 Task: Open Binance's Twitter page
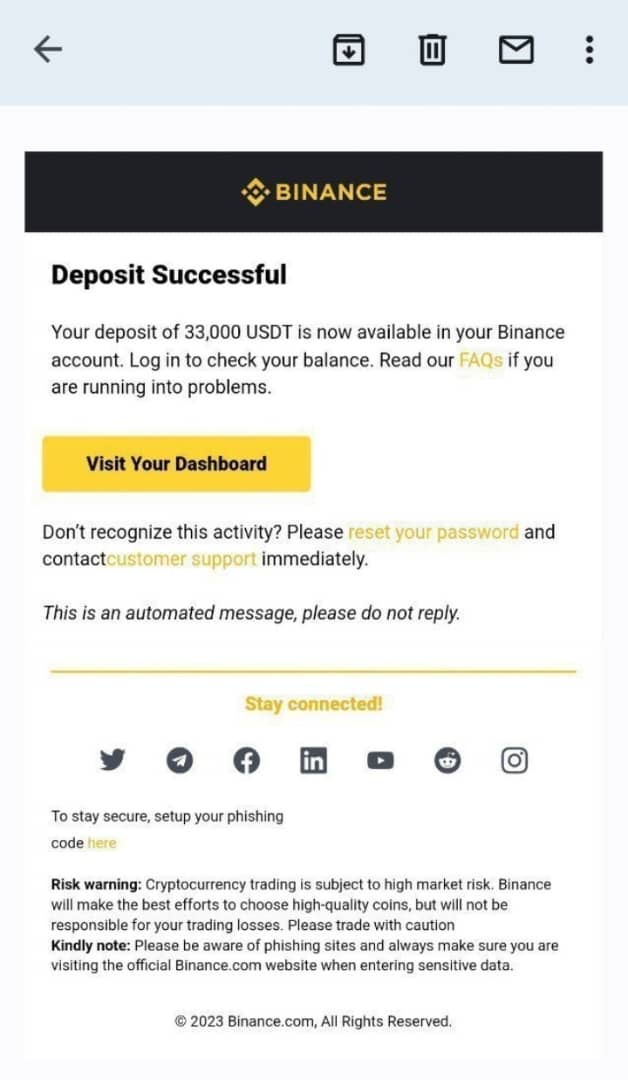(x=112, y=760)
